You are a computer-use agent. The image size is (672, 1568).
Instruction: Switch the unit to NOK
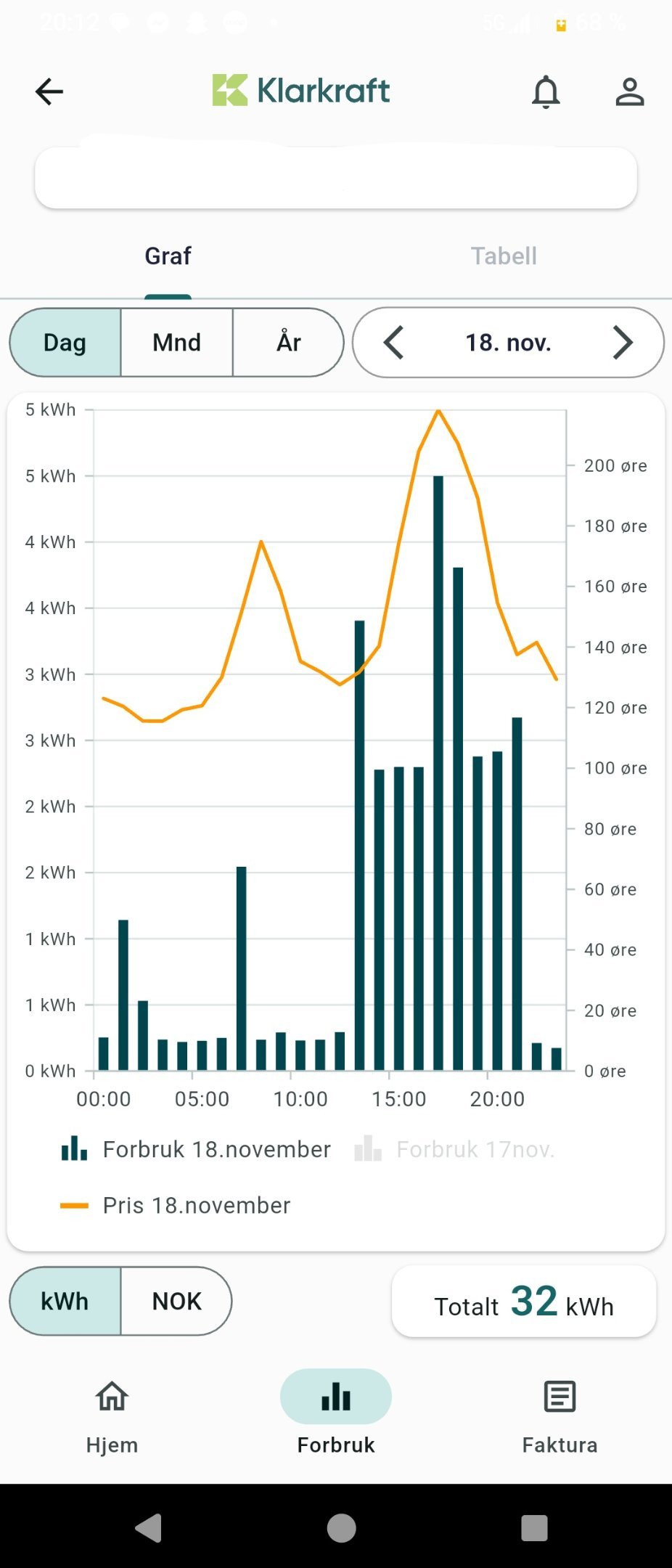(176, 1301)
